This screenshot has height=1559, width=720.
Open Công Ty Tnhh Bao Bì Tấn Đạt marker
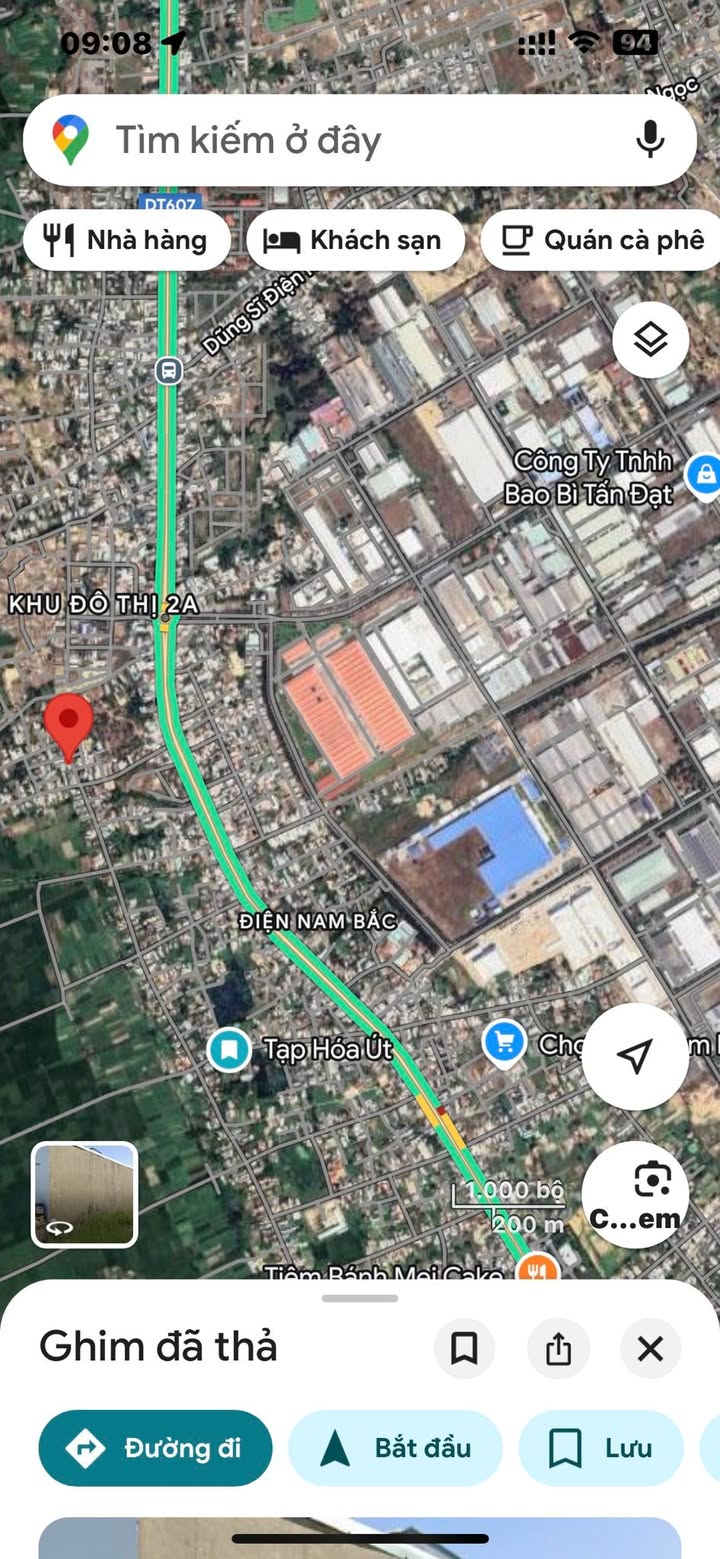pos(706,471)
